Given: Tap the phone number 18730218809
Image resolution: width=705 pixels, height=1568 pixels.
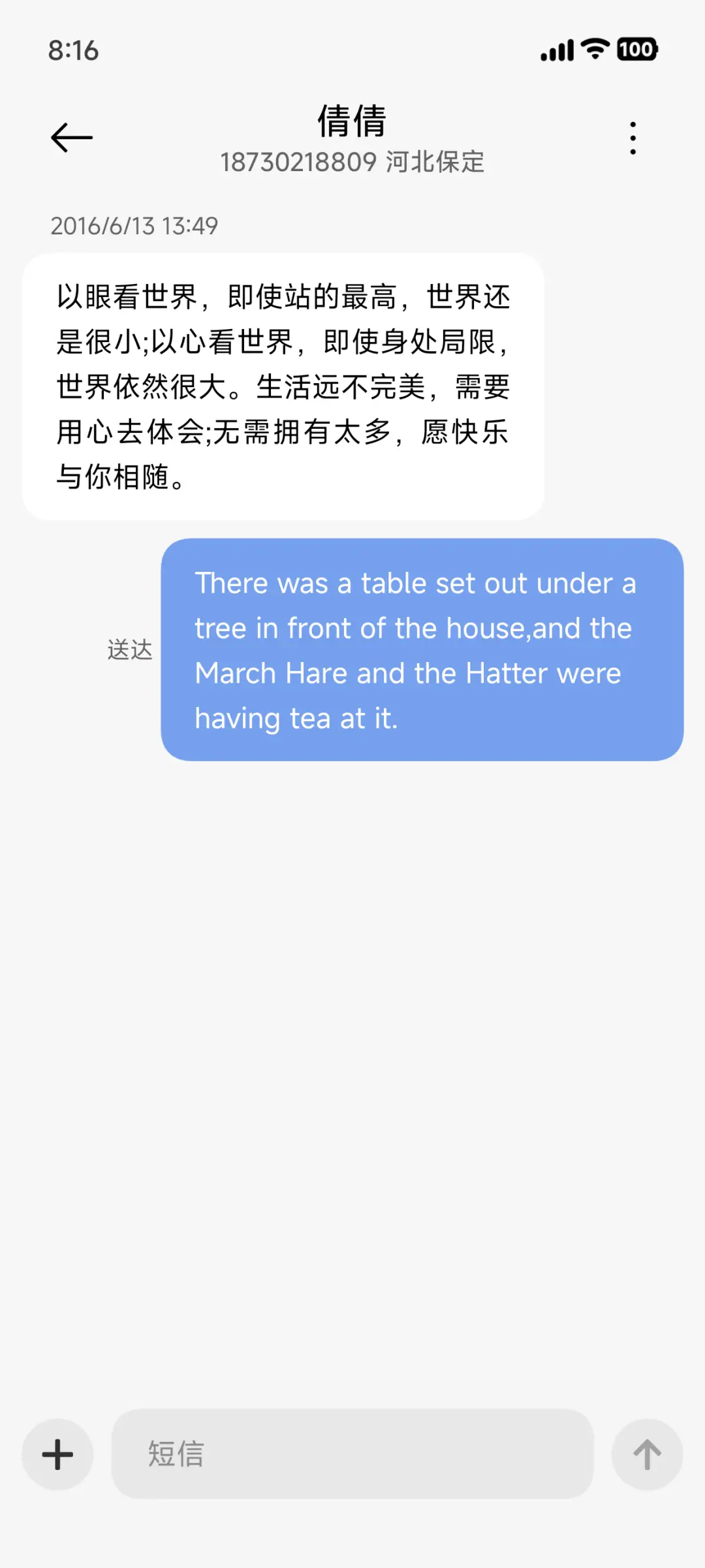Looking at the screenshot, I should pyautogui.click(x=296, y=163).
